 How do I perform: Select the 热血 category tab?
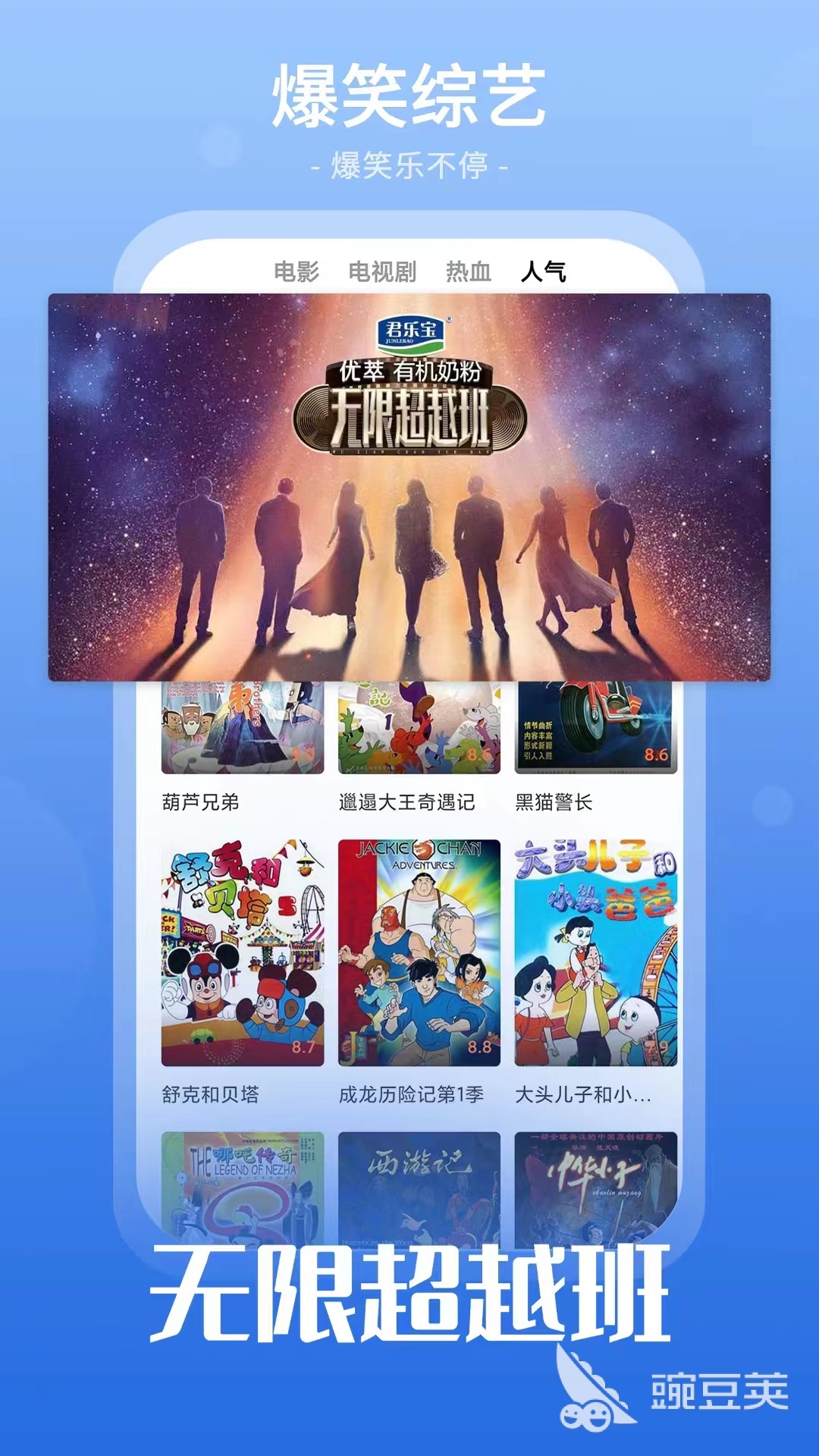pyautogui.click(x=468, y=269)
